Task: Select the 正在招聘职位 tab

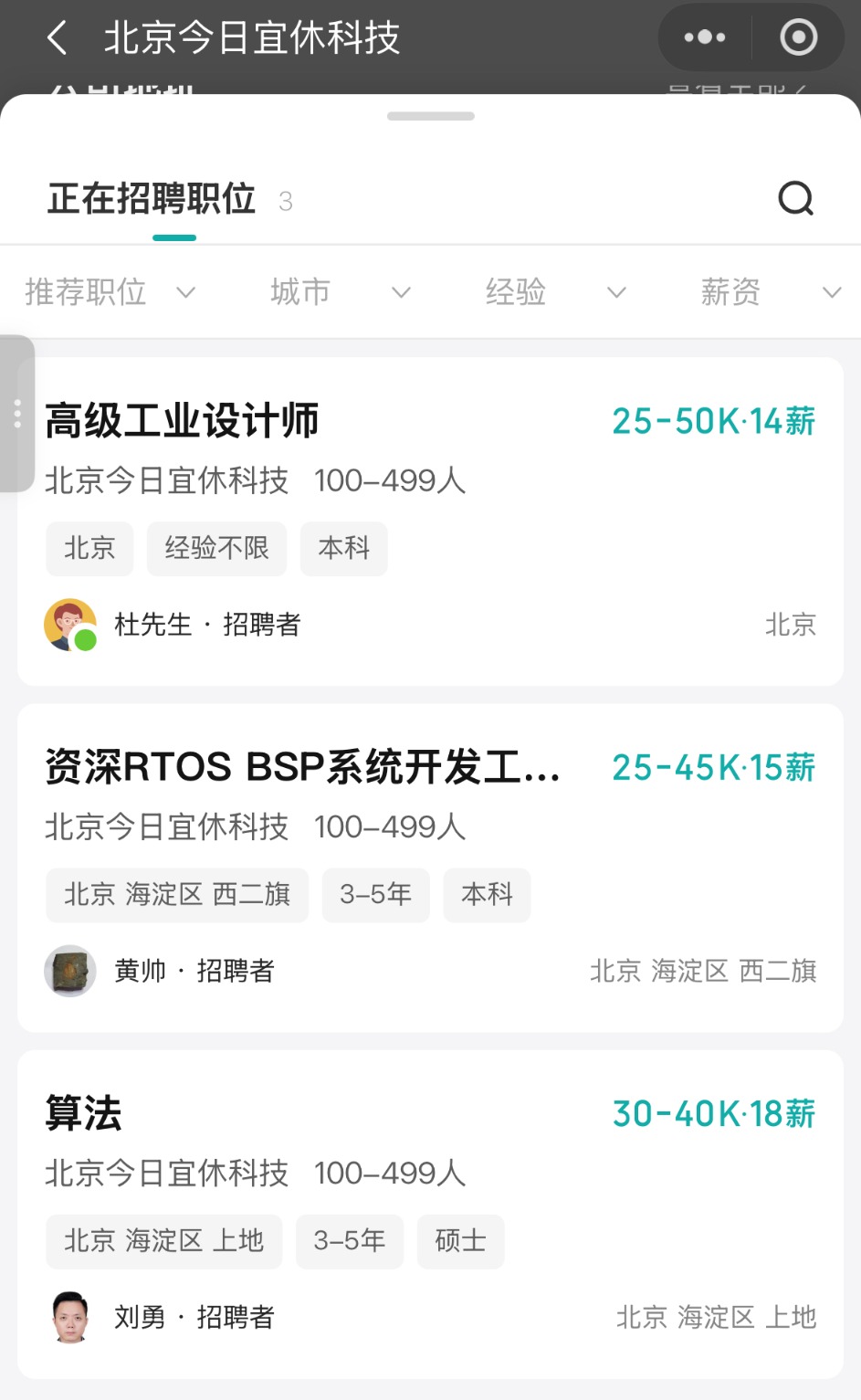Action: (152, 199)
